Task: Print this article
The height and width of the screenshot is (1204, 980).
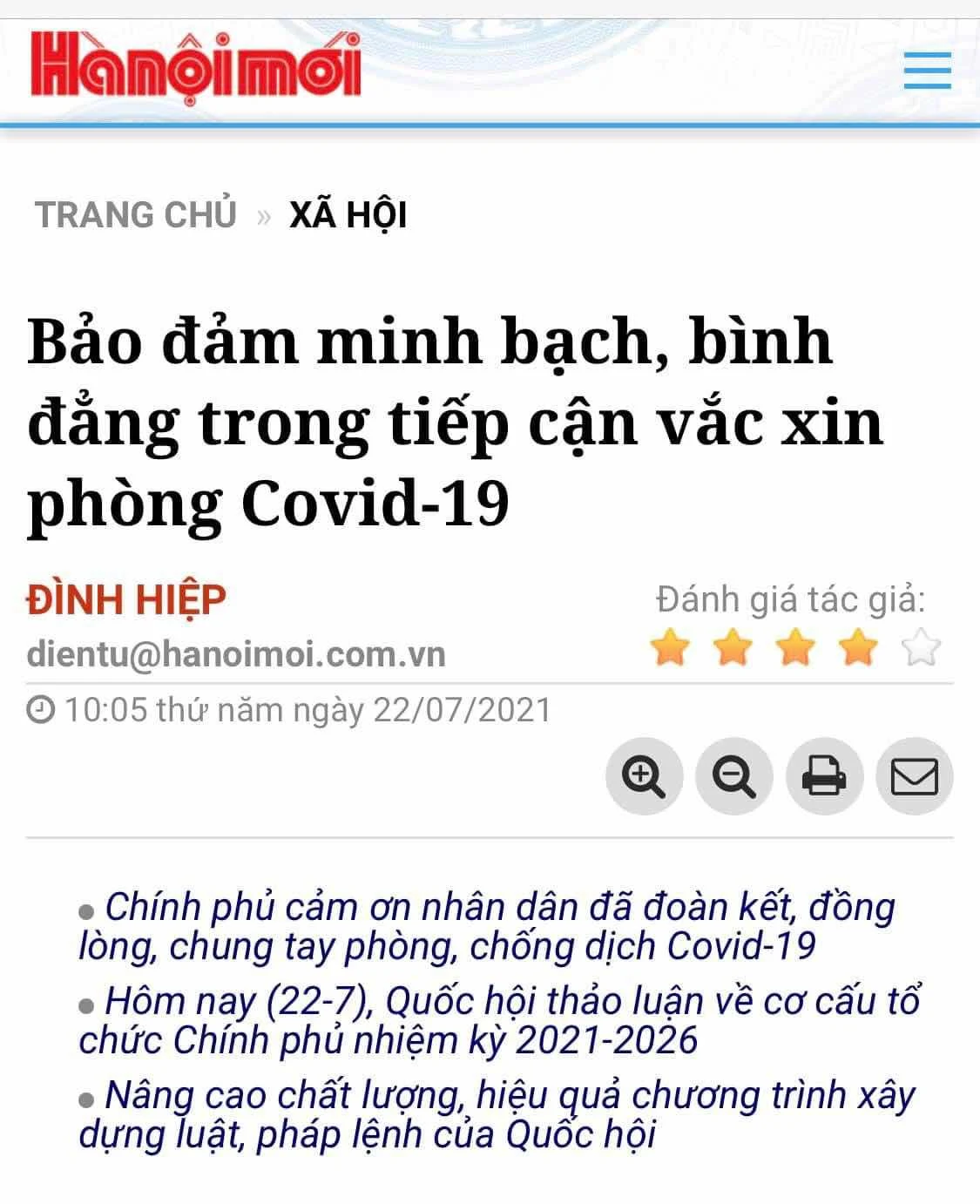Action: pos(823,776)
